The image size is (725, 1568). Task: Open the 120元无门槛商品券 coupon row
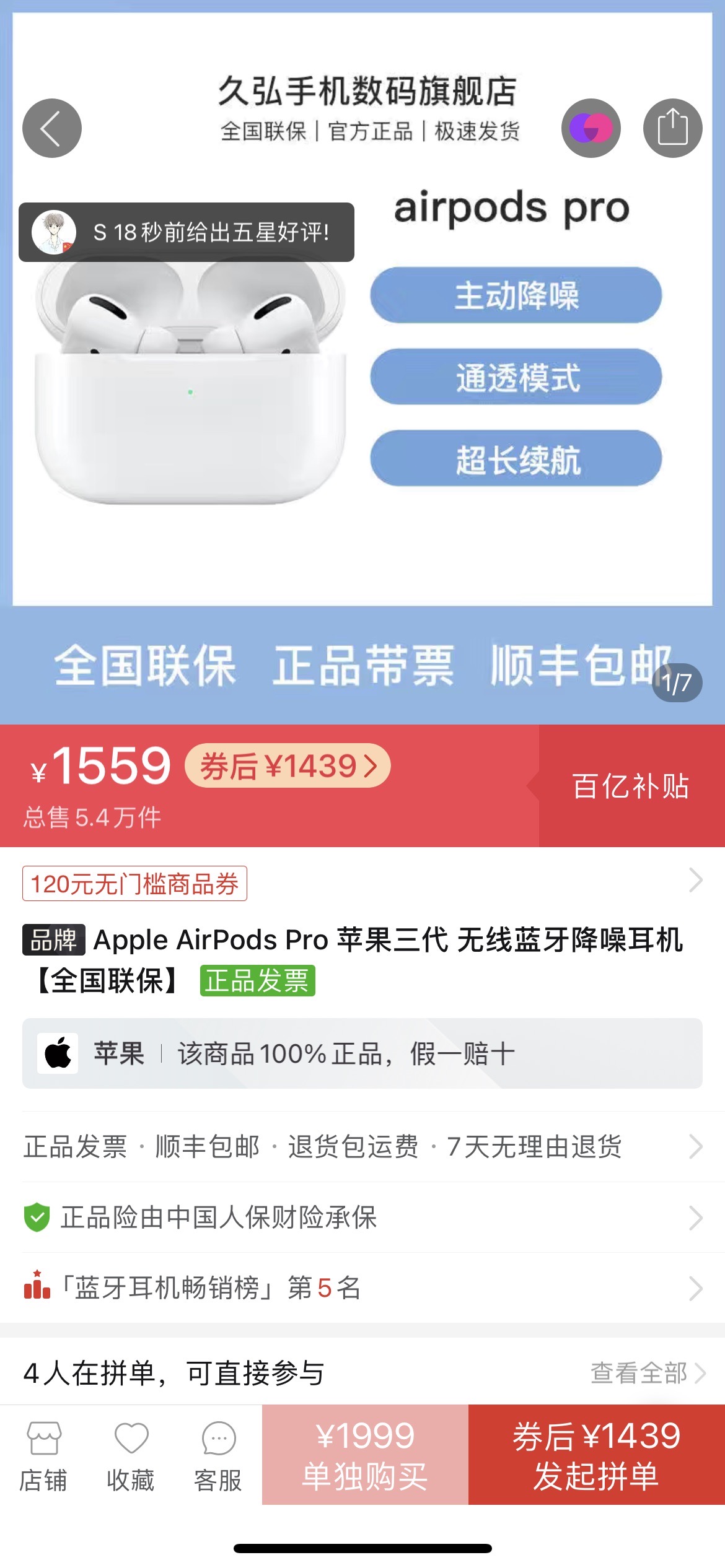[362, 882]
